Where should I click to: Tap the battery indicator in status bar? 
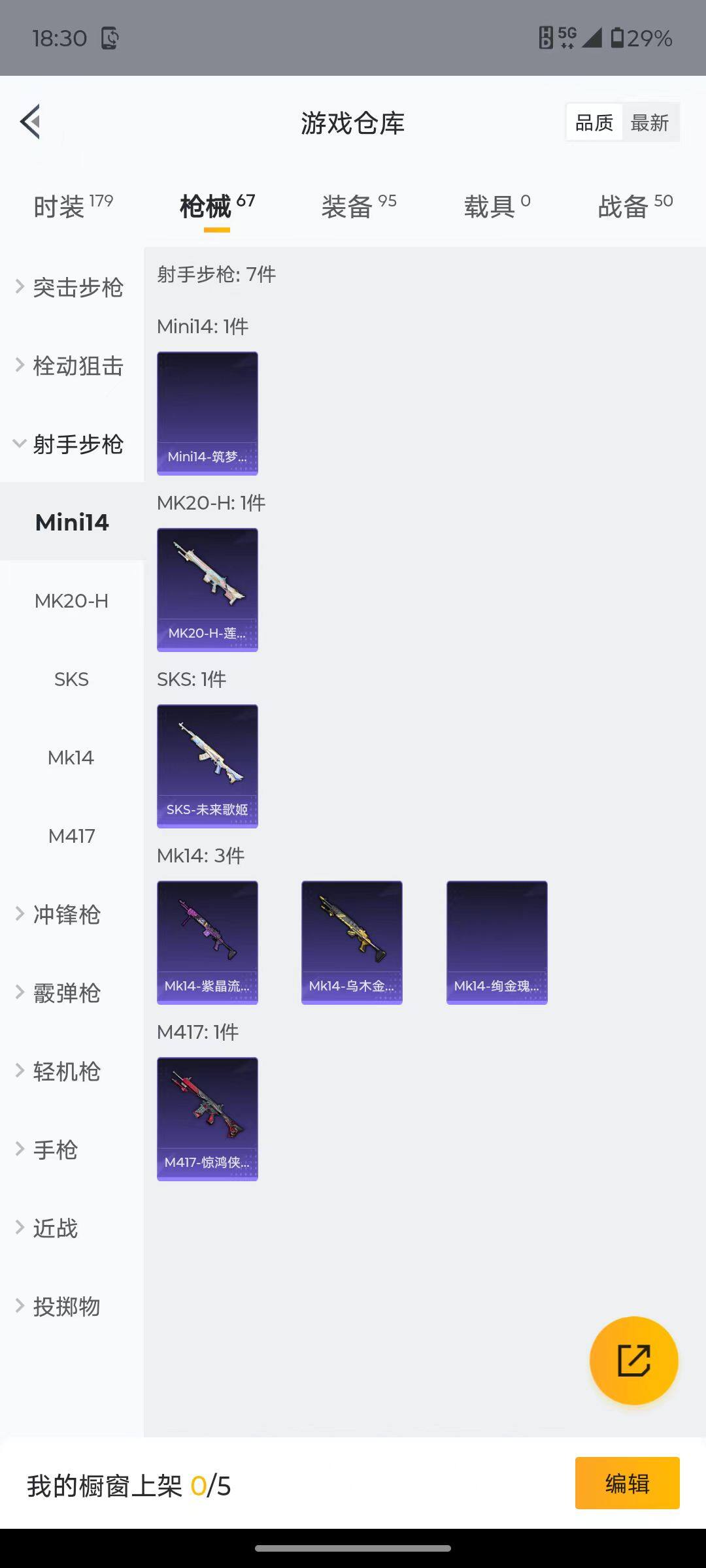coord(618,39)
